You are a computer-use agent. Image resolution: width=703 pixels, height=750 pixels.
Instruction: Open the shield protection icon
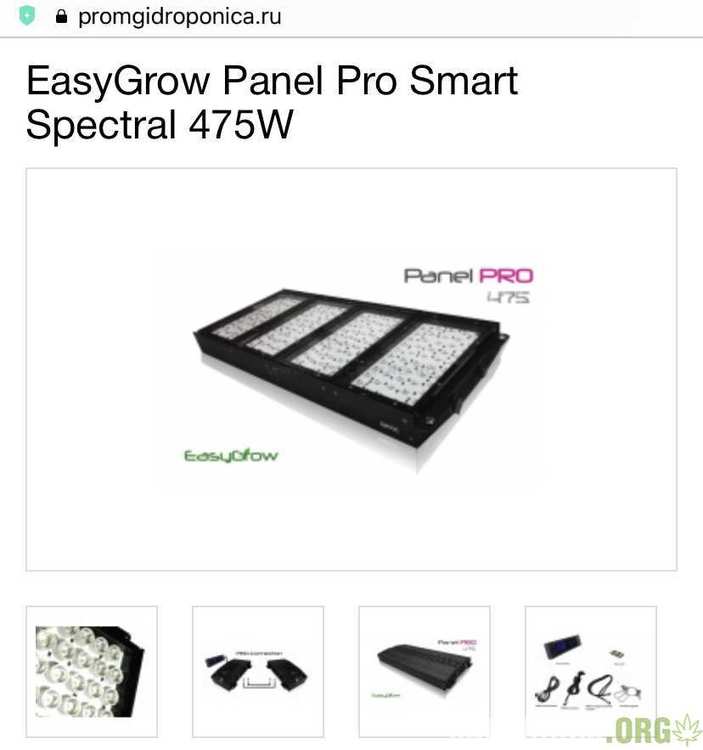point(27,17)
